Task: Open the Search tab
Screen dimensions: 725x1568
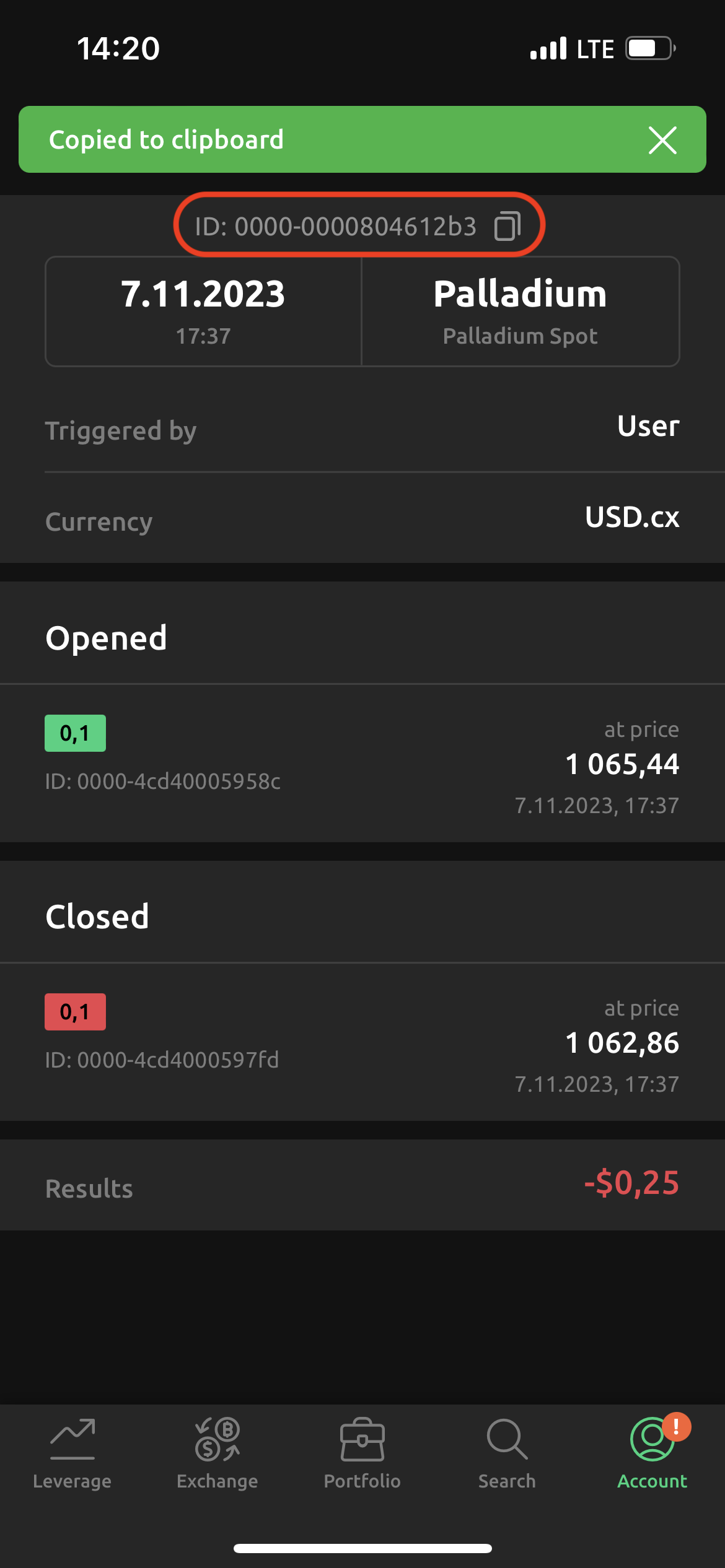Action: pos(507,1453)
